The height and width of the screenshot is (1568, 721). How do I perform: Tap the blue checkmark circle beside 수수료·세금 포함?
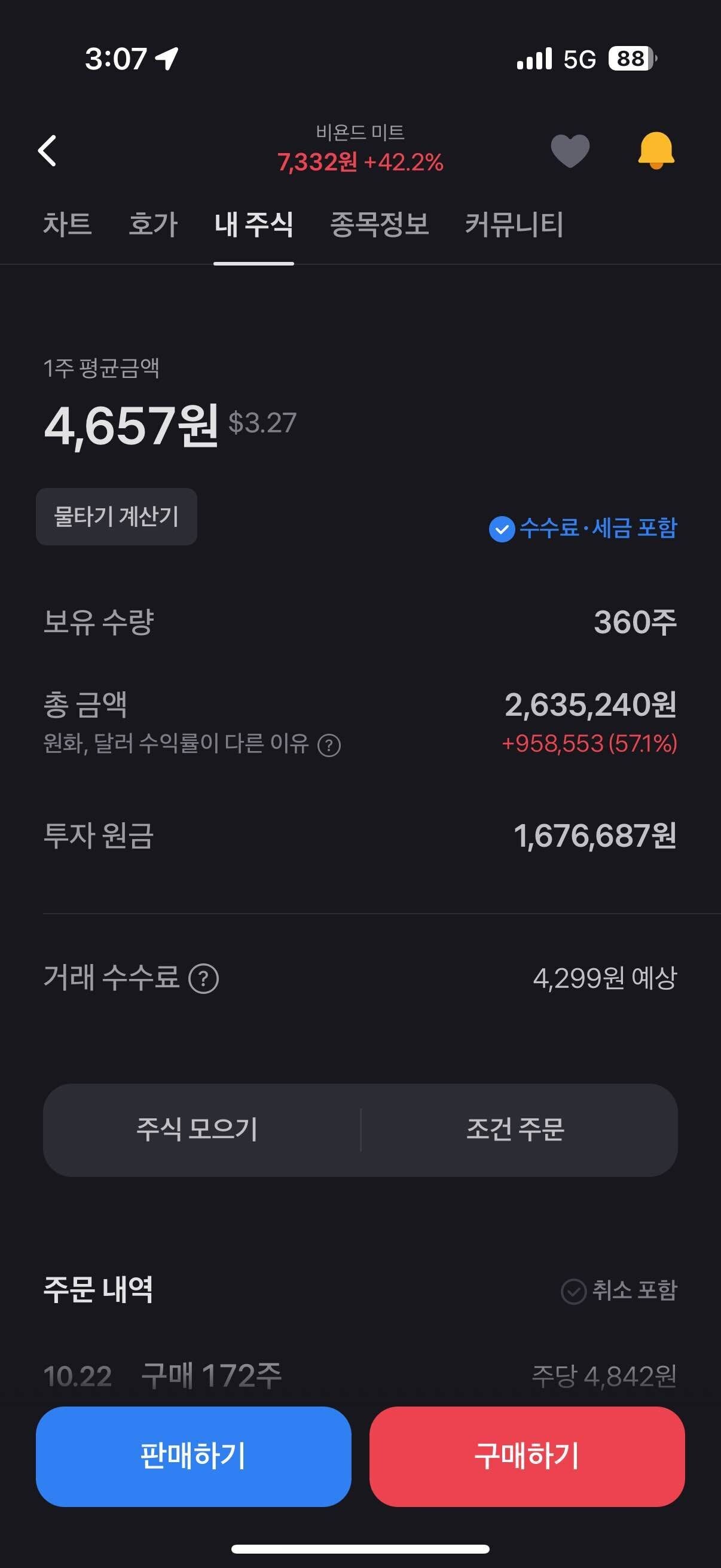click(x=502, y=530)
